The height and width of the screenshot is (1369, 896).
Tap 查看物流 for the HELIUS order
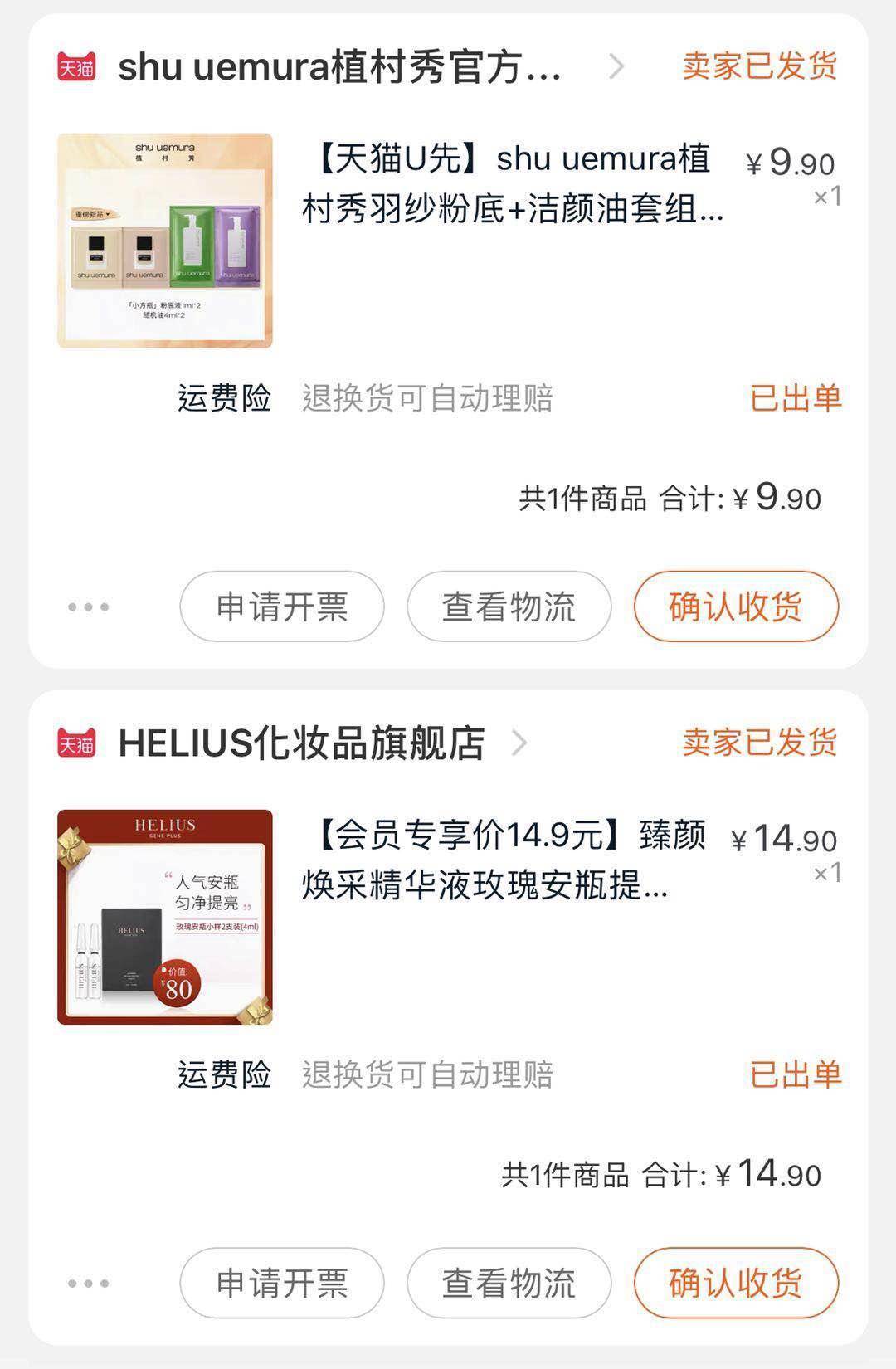pyautogui.click(x=509, y=1283)
